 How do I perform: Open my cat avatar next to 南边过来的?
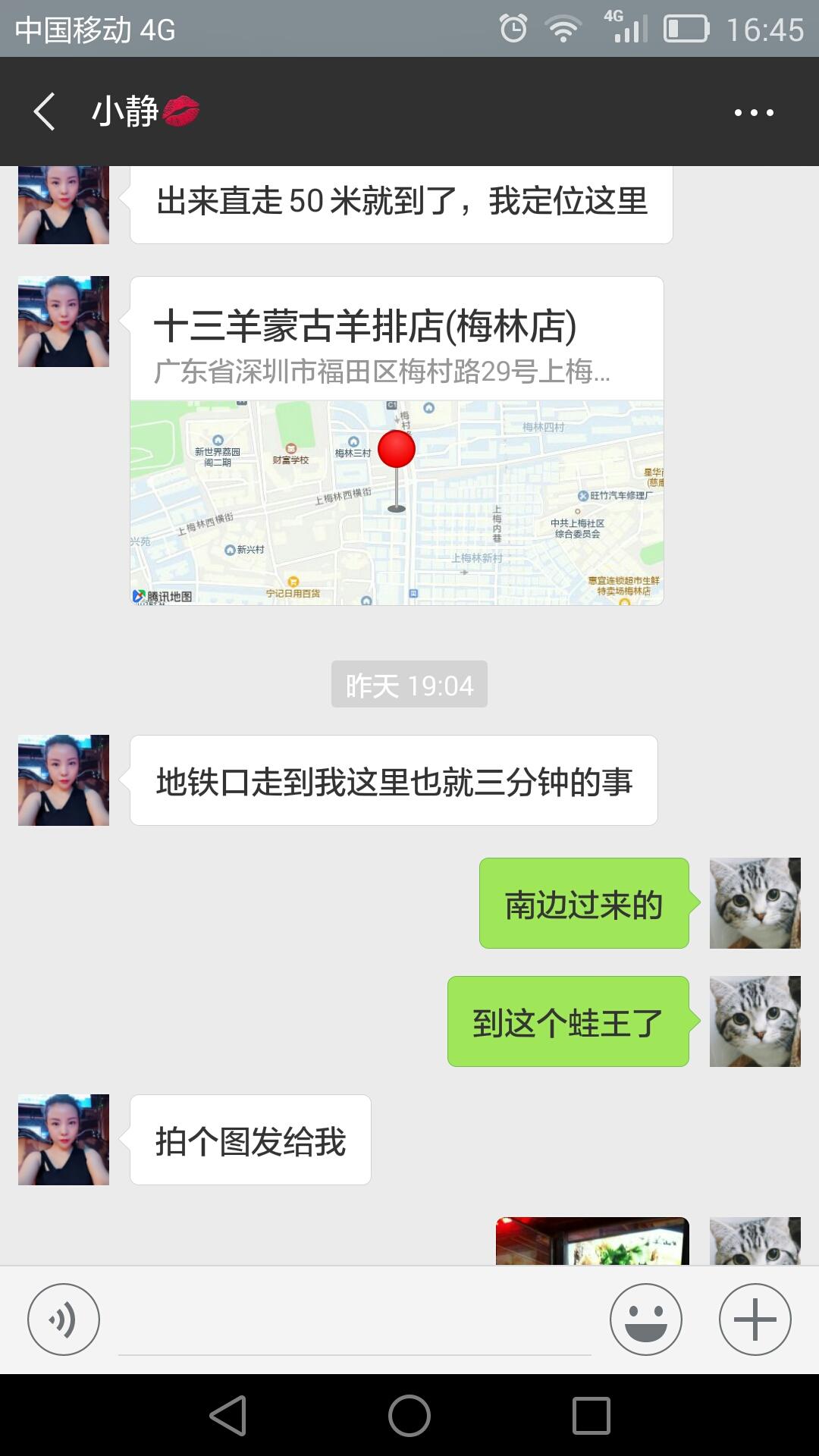click(755, 903)
